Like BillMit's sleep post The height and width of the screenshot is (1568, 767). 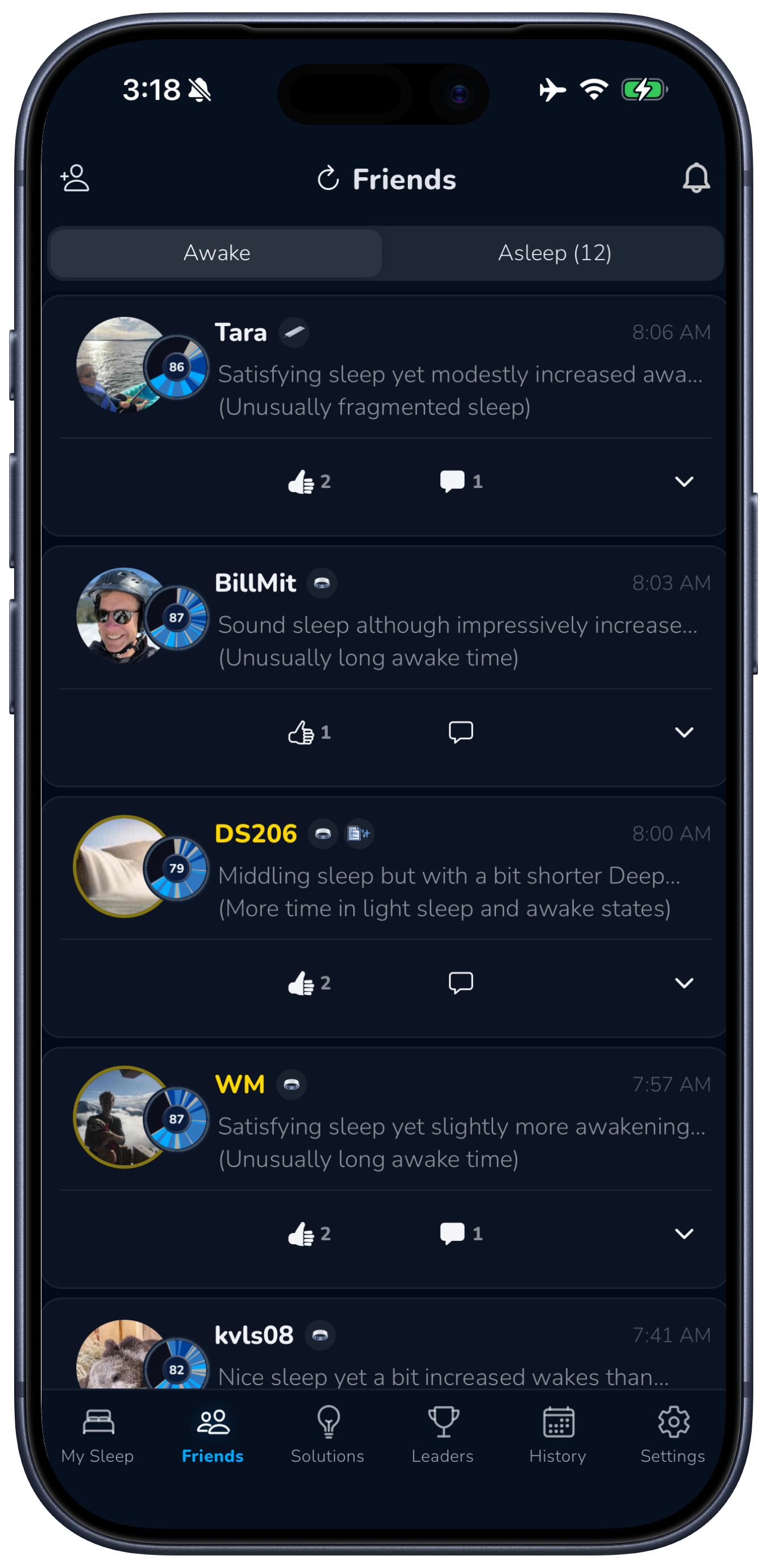[x=302, y=732]
